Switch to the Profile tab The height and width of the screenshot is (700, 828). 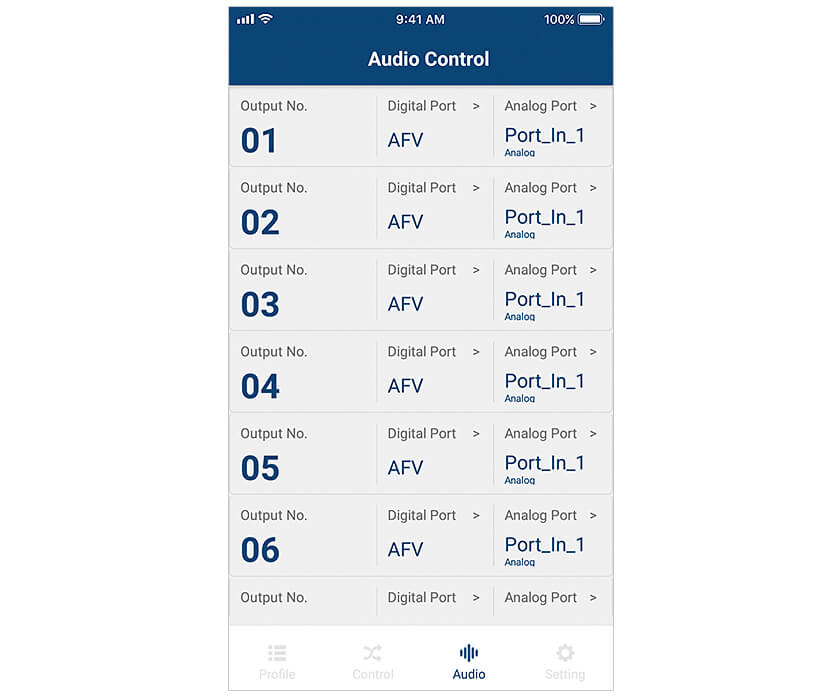point(277,662)
